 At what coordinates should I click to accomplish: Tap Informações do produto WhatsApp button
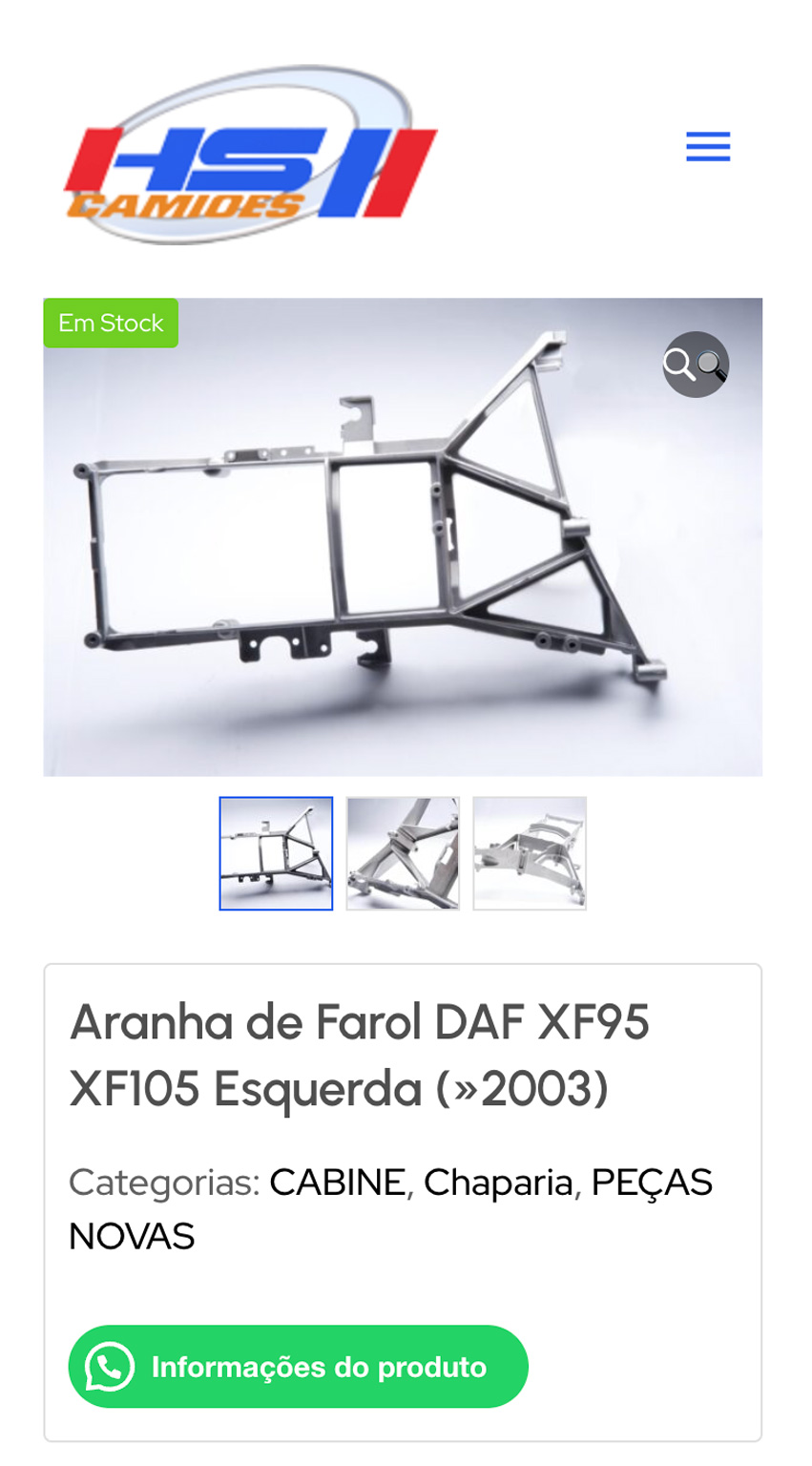[x=298, y=1366]
